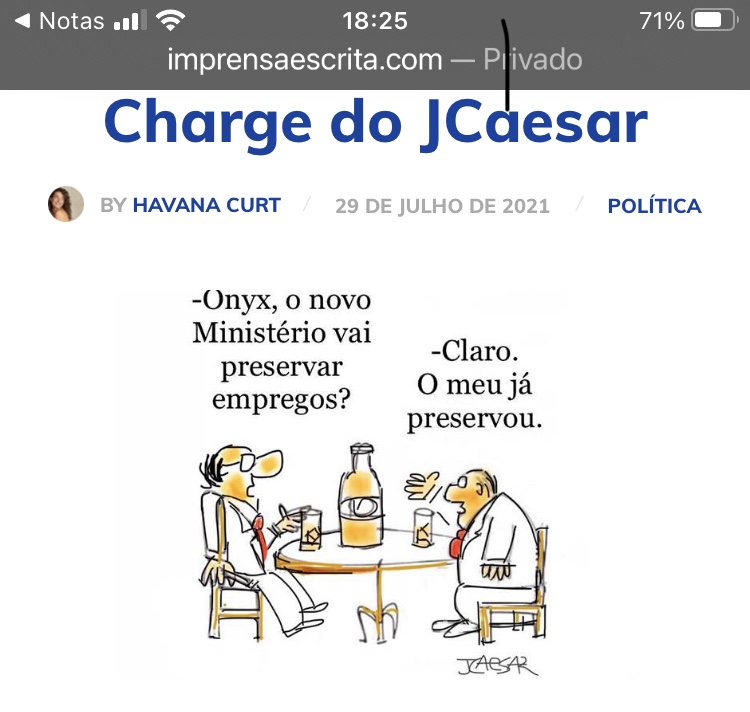
Task: Open author Havana Curt's page
Action: click(x=206, y=206)
